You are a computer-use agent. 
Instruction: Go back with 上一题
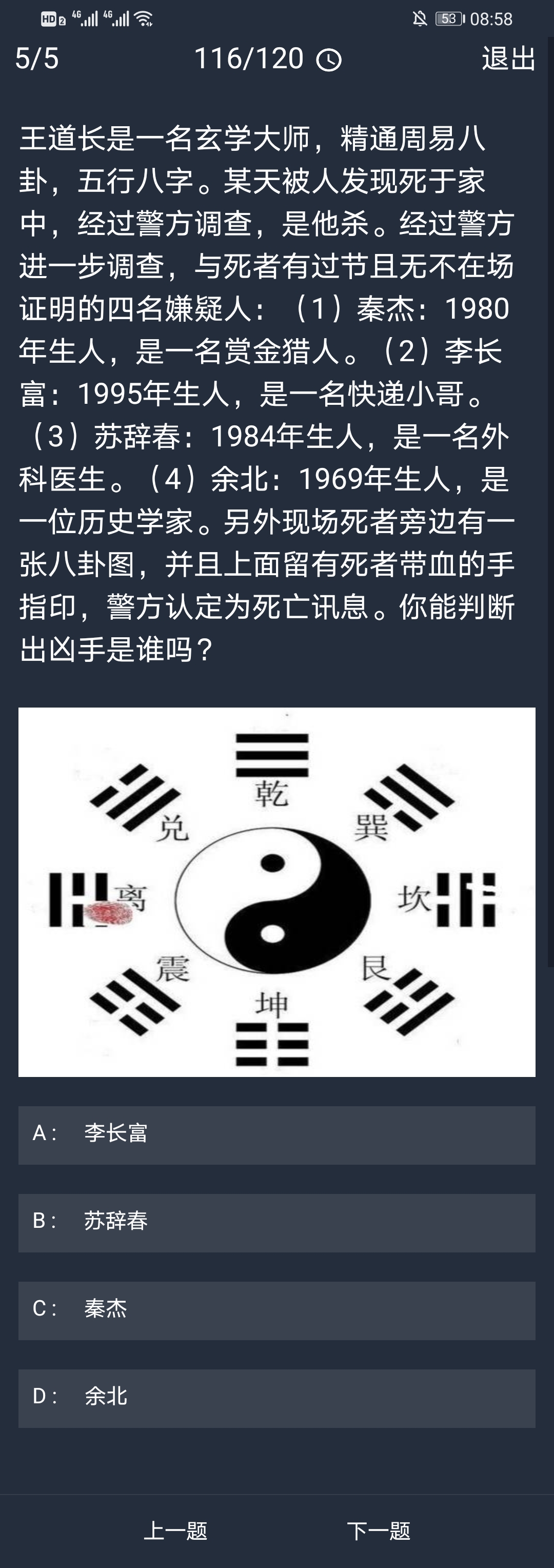[x=175, y=1530]
